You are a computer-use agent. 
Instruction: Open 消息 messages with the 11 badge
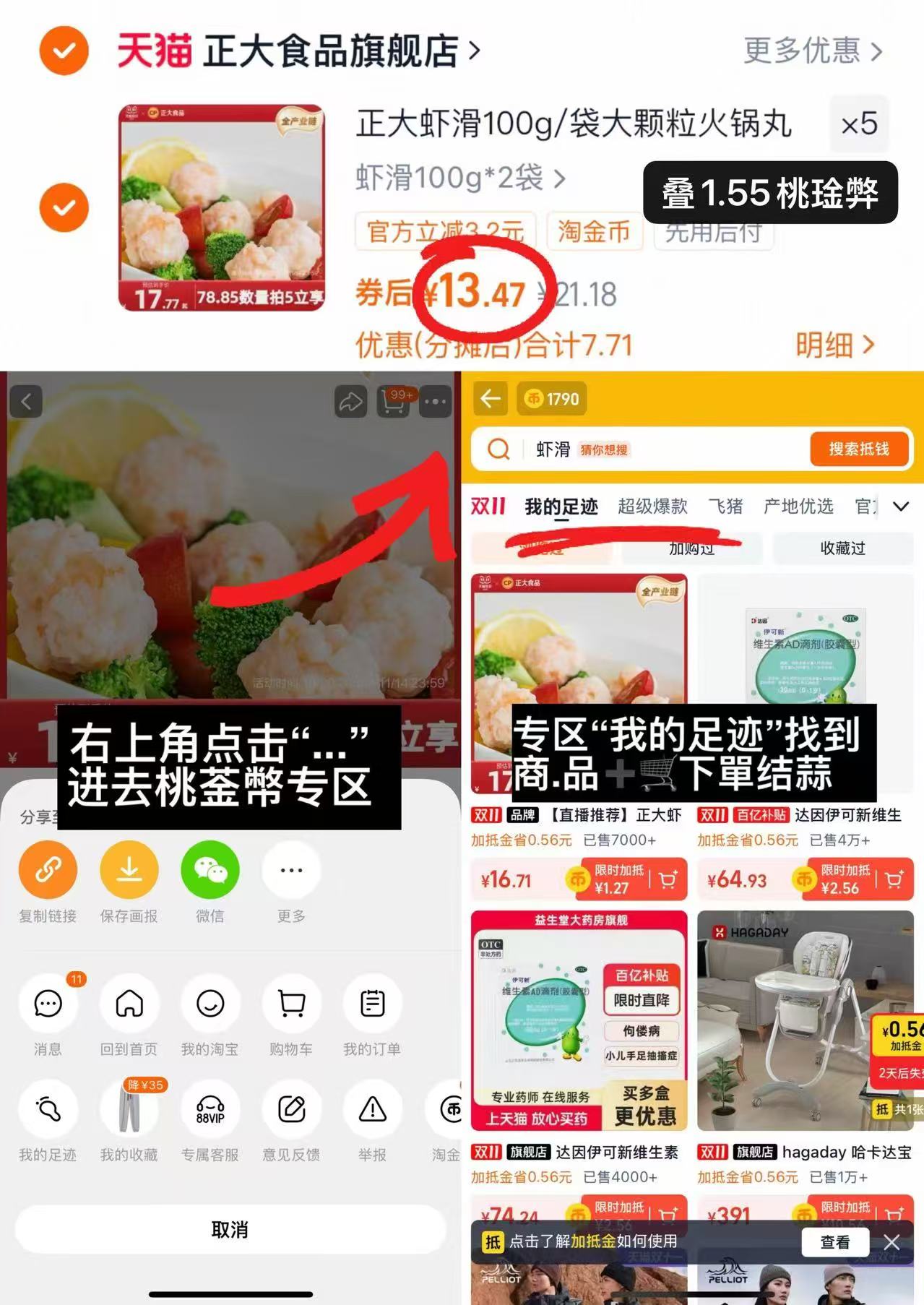click(x=48, y=1004)
